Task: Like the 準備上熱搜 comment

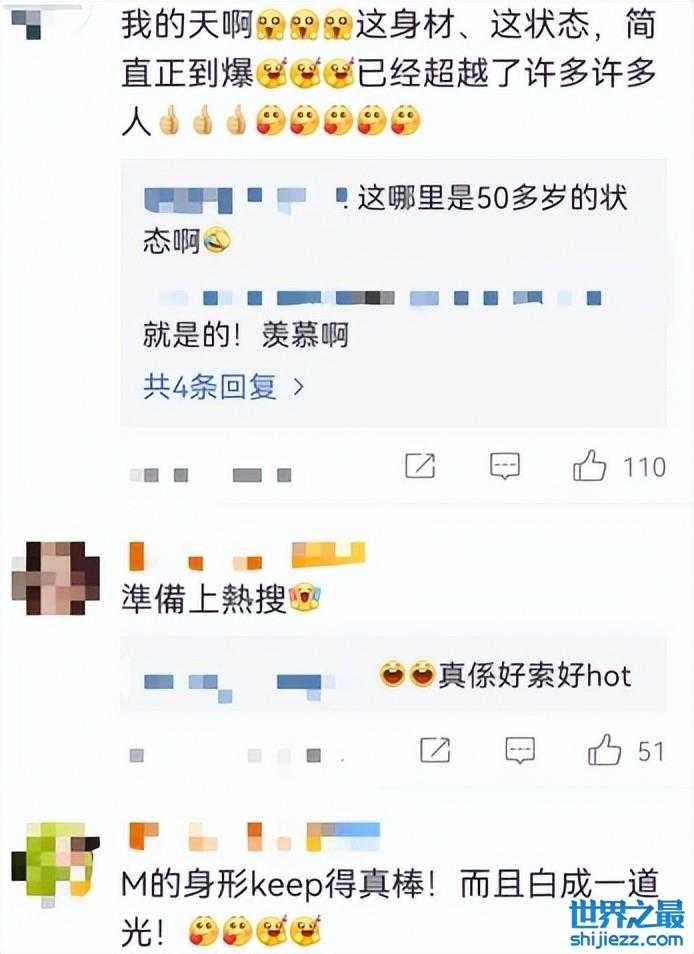Action: tap(605, 750)
